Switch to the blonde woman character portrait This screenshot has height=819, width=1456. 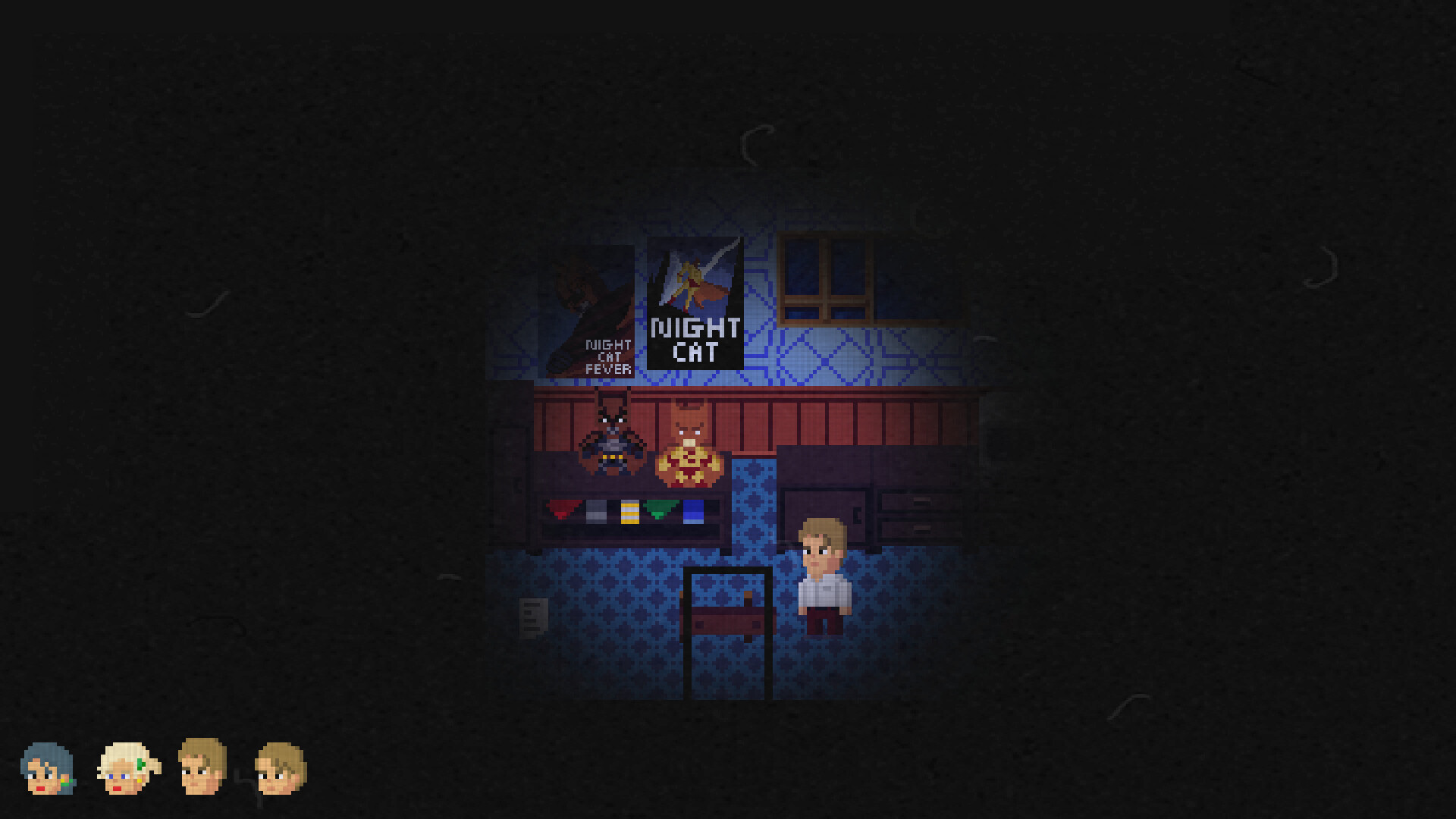pos(127,768)
